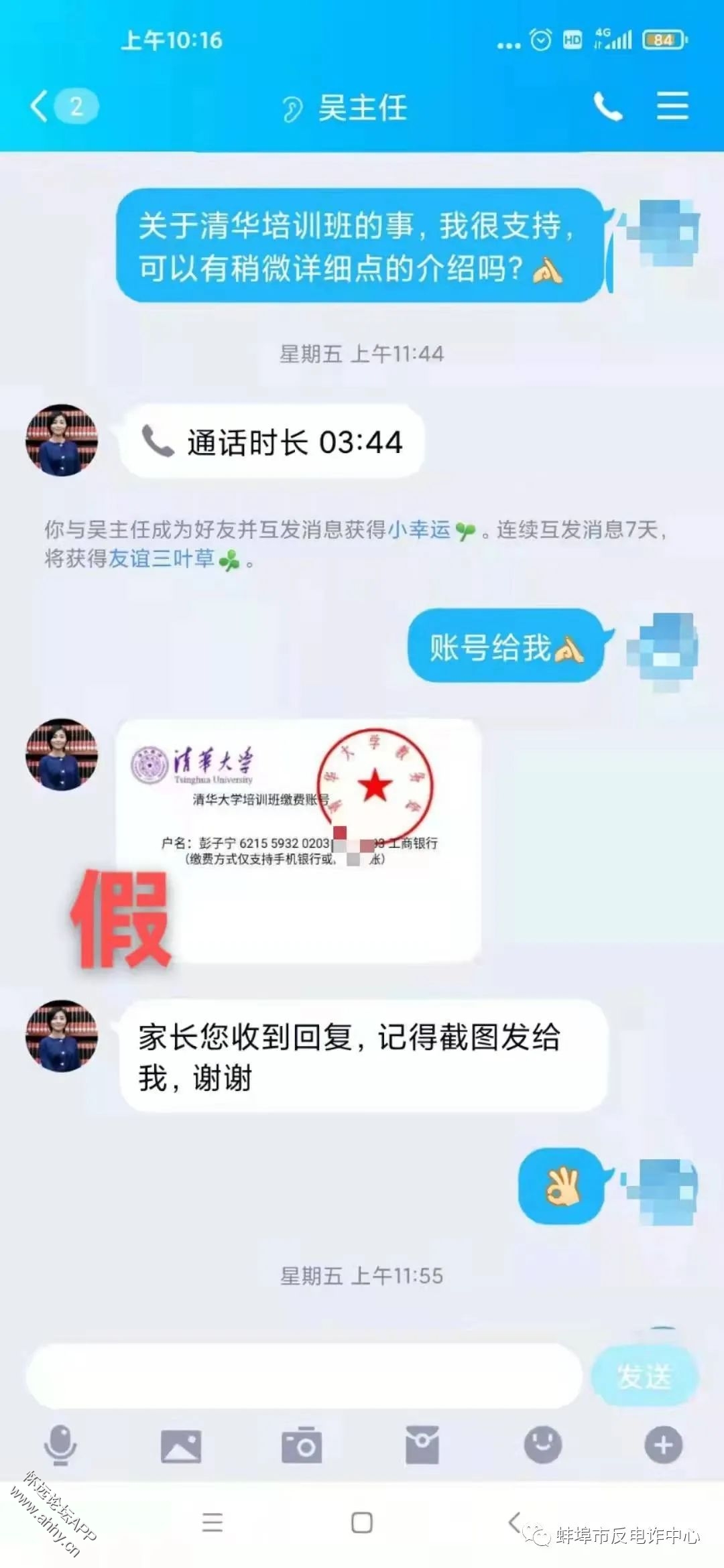Tap the 发送 button
The width and height of the screenshot is (724, 1568).
pos(644,1376)
